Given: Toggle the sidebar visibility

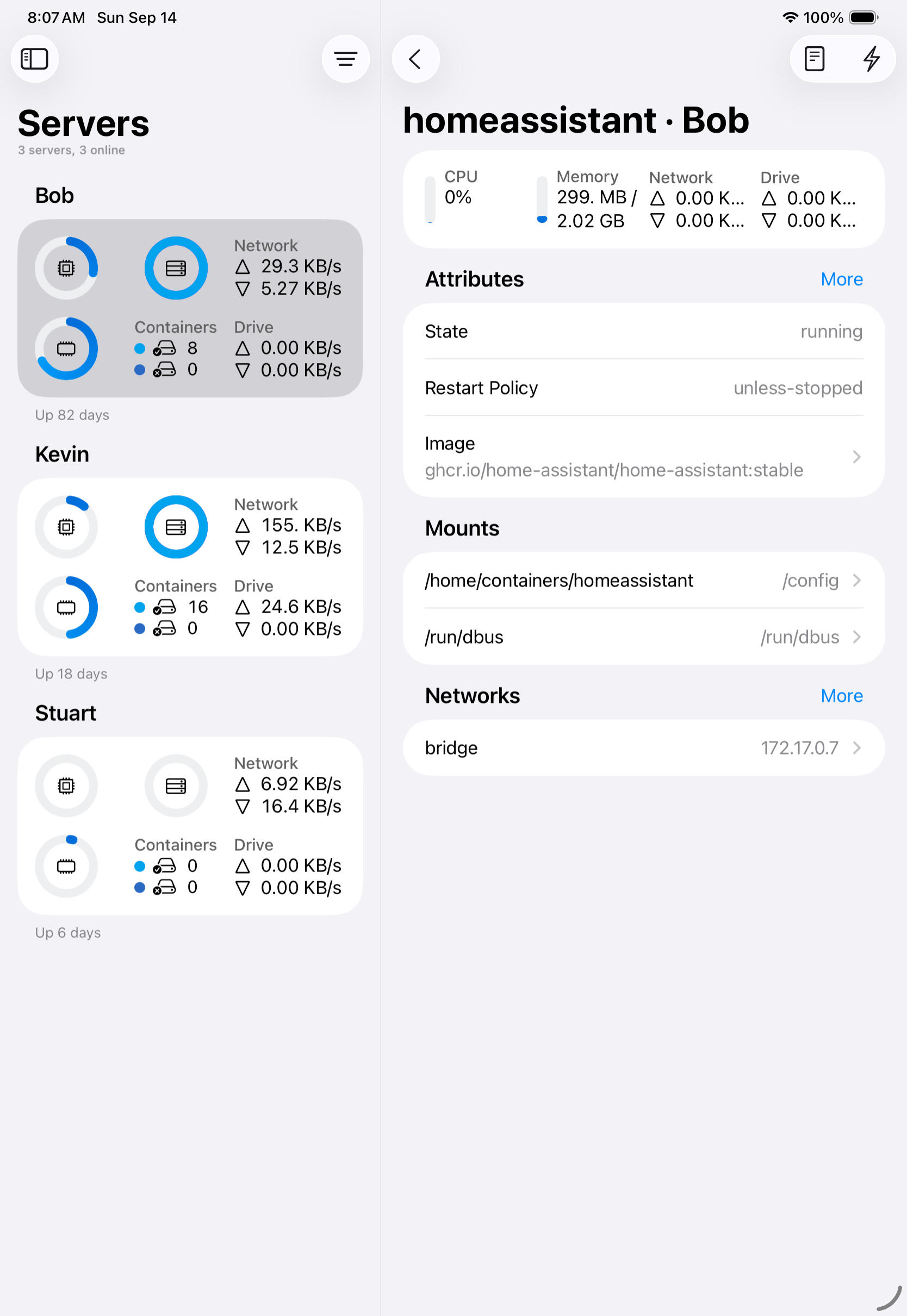Looking at the screenshot, I should click(35, 59).
